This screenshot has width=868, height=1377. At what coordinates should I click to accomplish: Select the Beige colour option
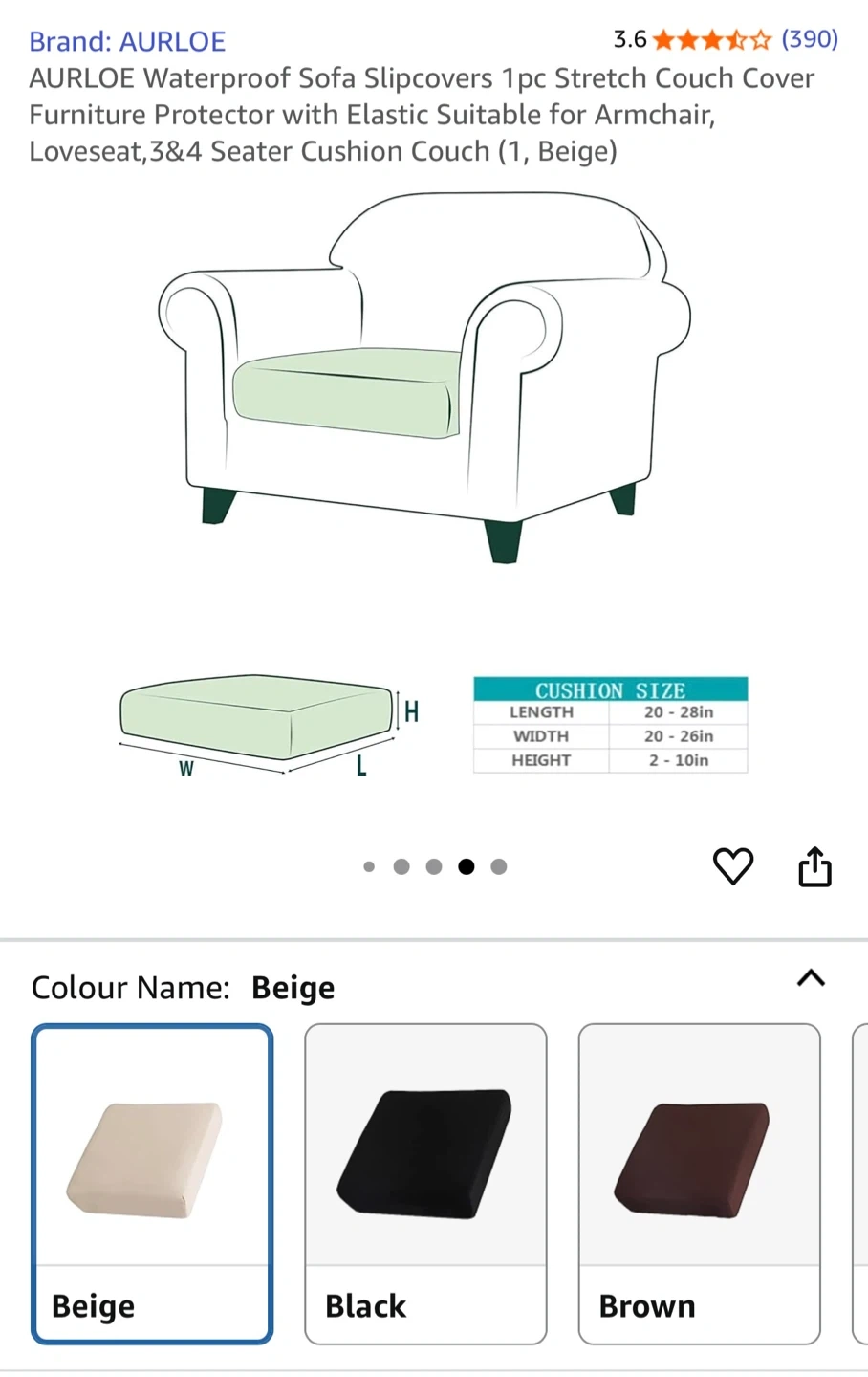pos(152,1184)
